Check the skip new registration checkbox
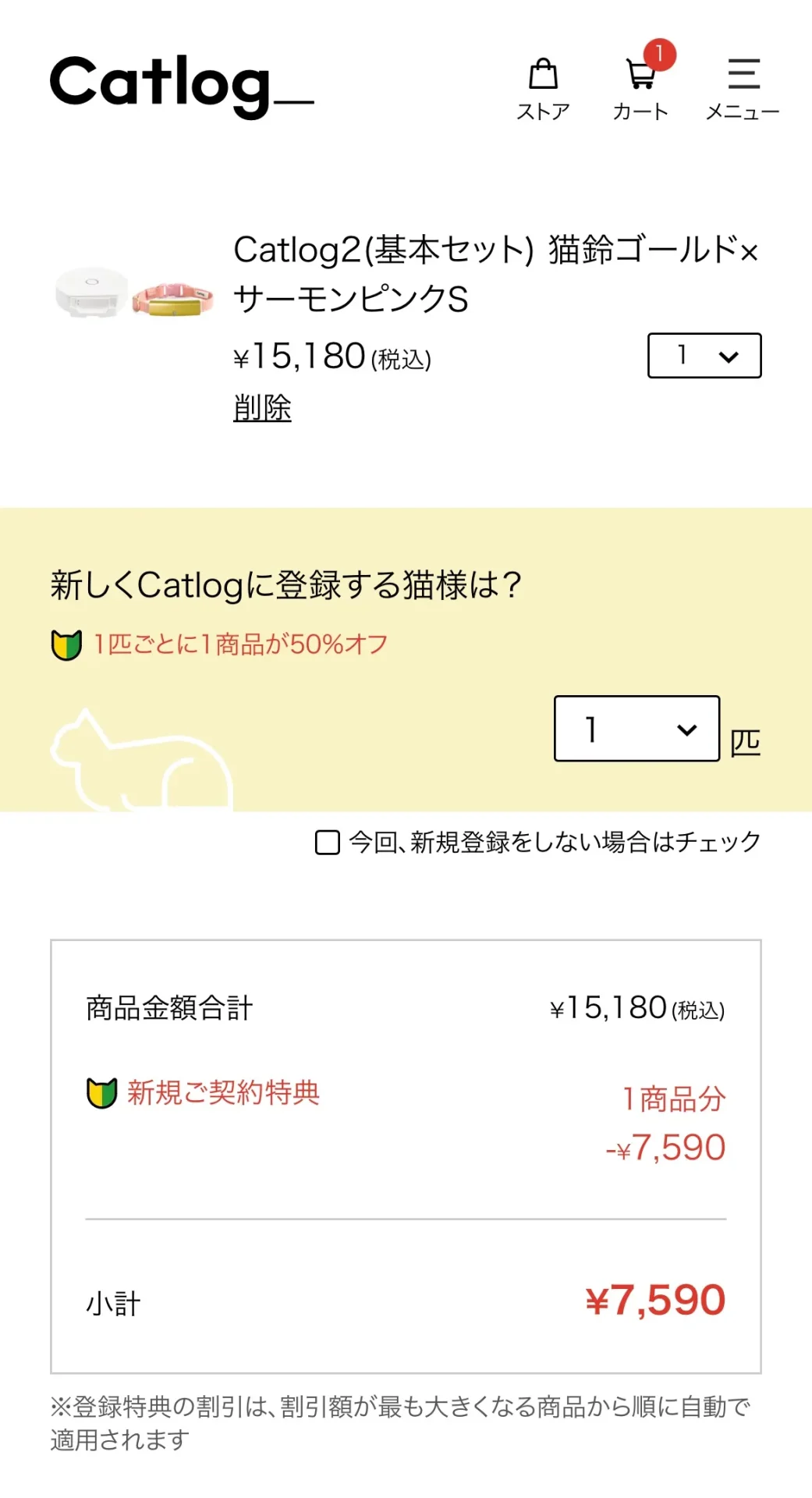Image resolution: width=812 pixels, height=1498 pixels. click(x=326, y=843)
